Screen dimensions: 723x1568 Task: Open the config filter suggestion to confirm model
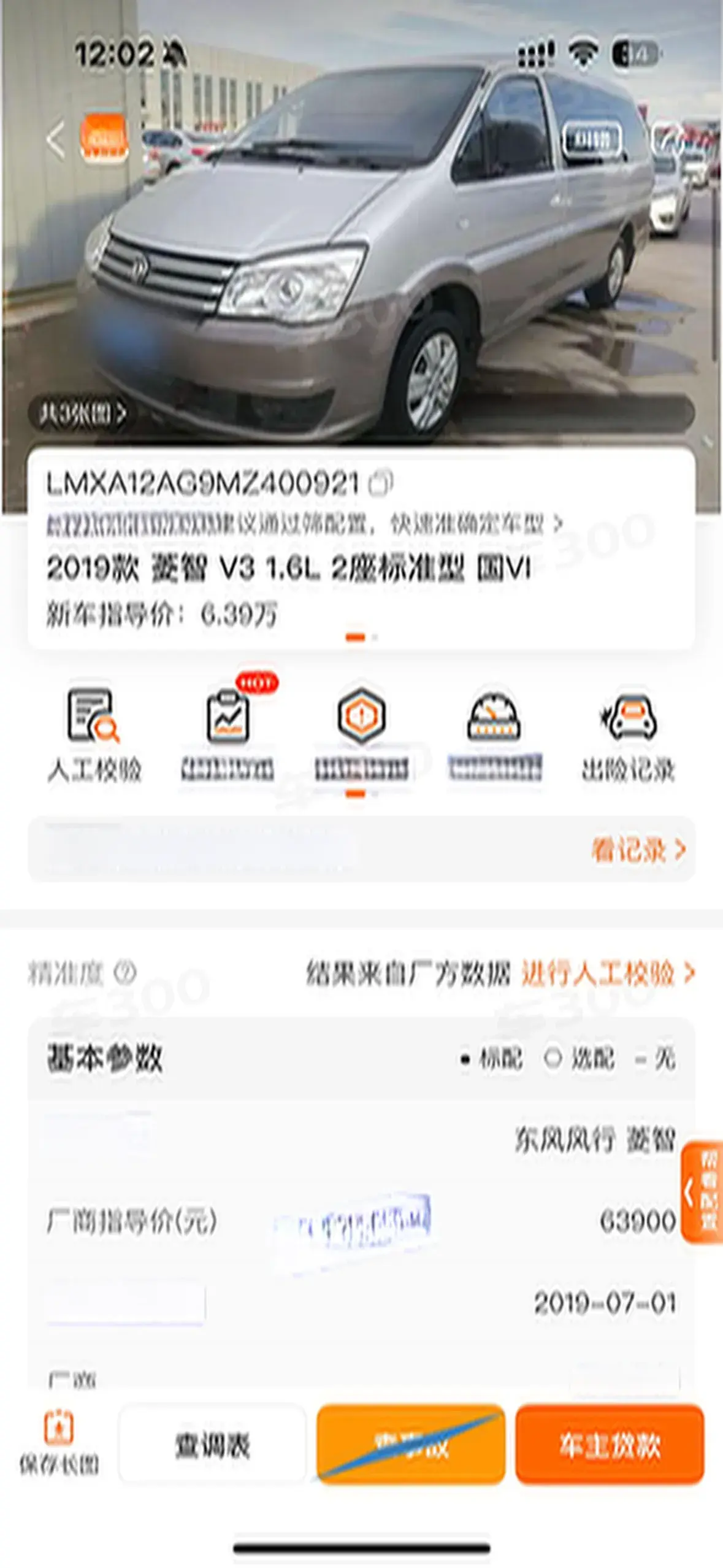[x=305, y=525]
